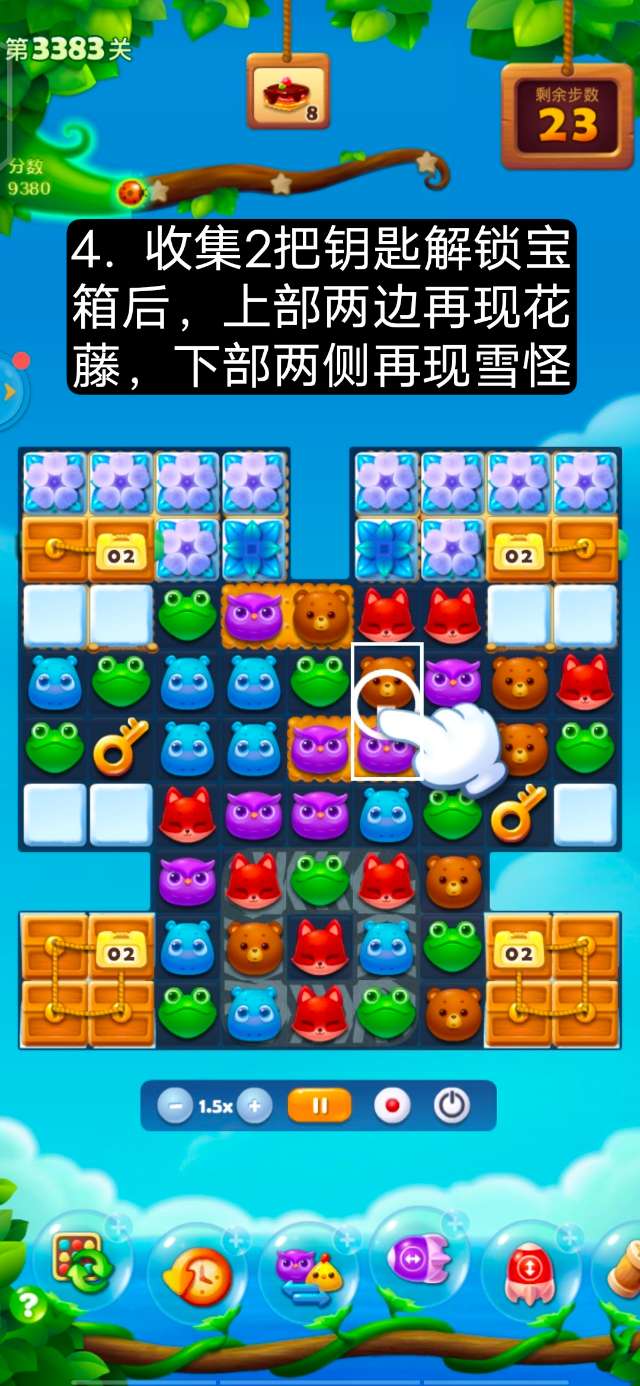Expand the side panel with the yellow arrow
640x1386 pixels.
coord(9,391)
